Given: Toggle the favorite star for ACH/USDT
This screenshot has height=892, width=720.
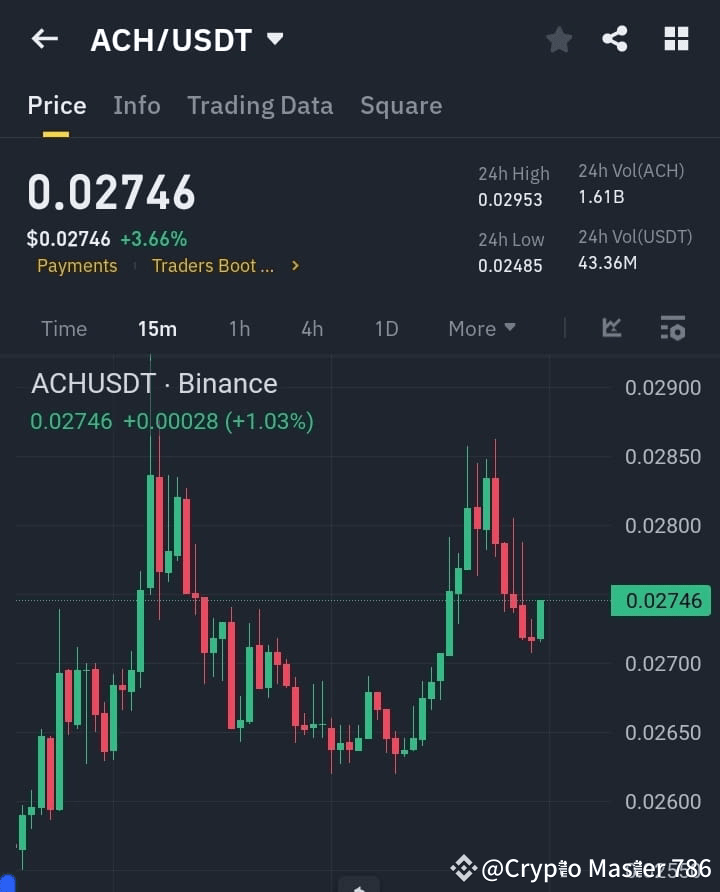Looking at the screenshot, I should point(558,38).
